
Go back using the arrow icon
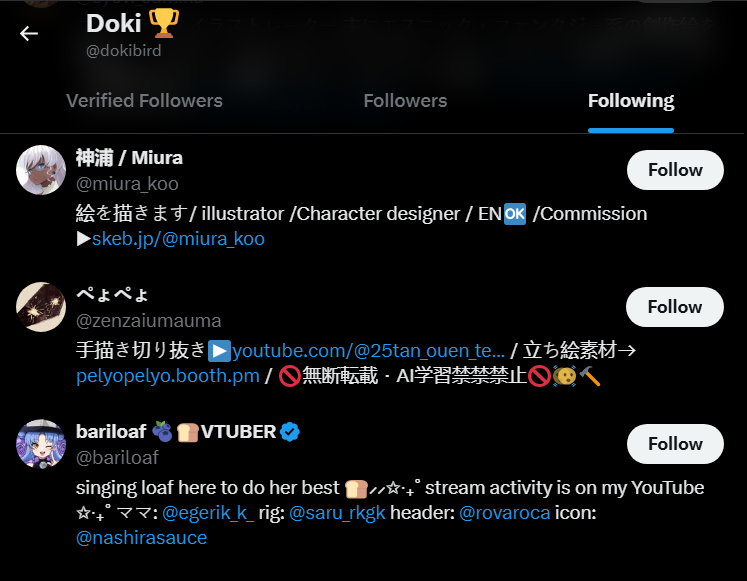pos(29,33)
